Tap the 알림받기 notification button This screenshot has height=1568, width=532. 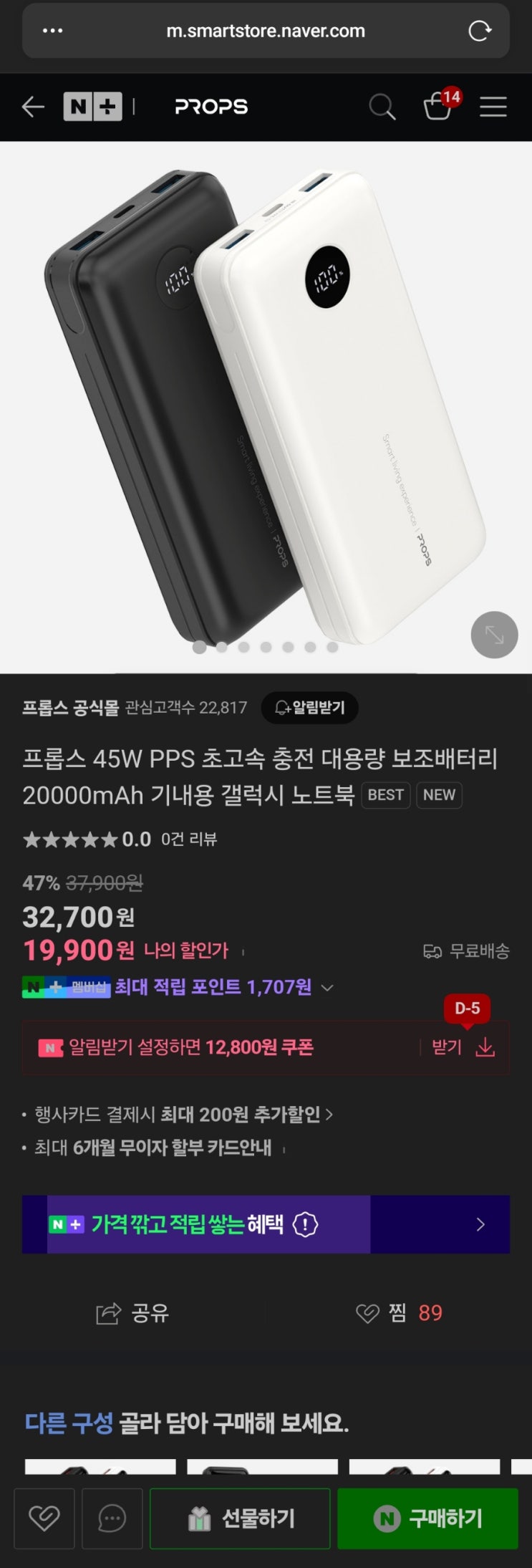310,708
